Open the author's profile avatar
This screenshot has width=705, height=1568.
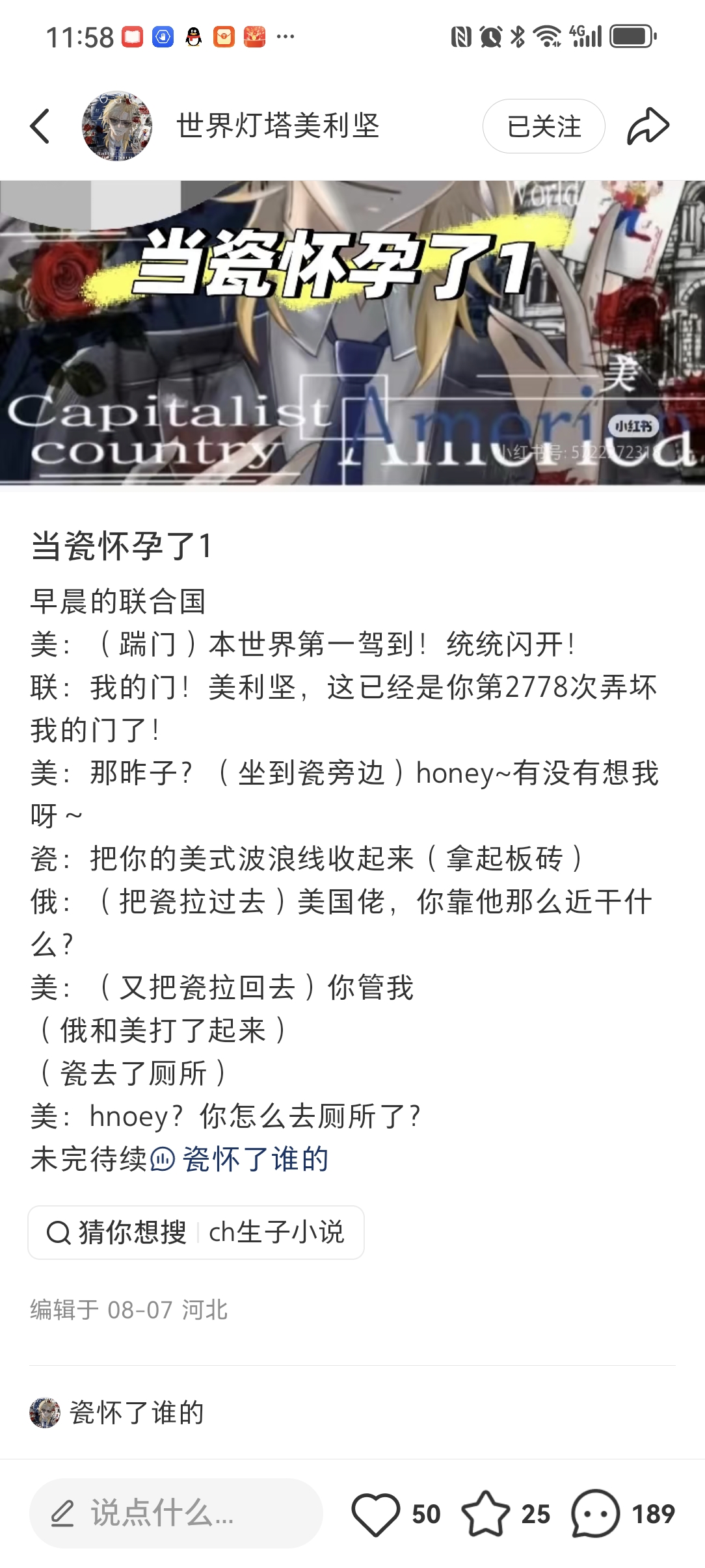point(117,126)
